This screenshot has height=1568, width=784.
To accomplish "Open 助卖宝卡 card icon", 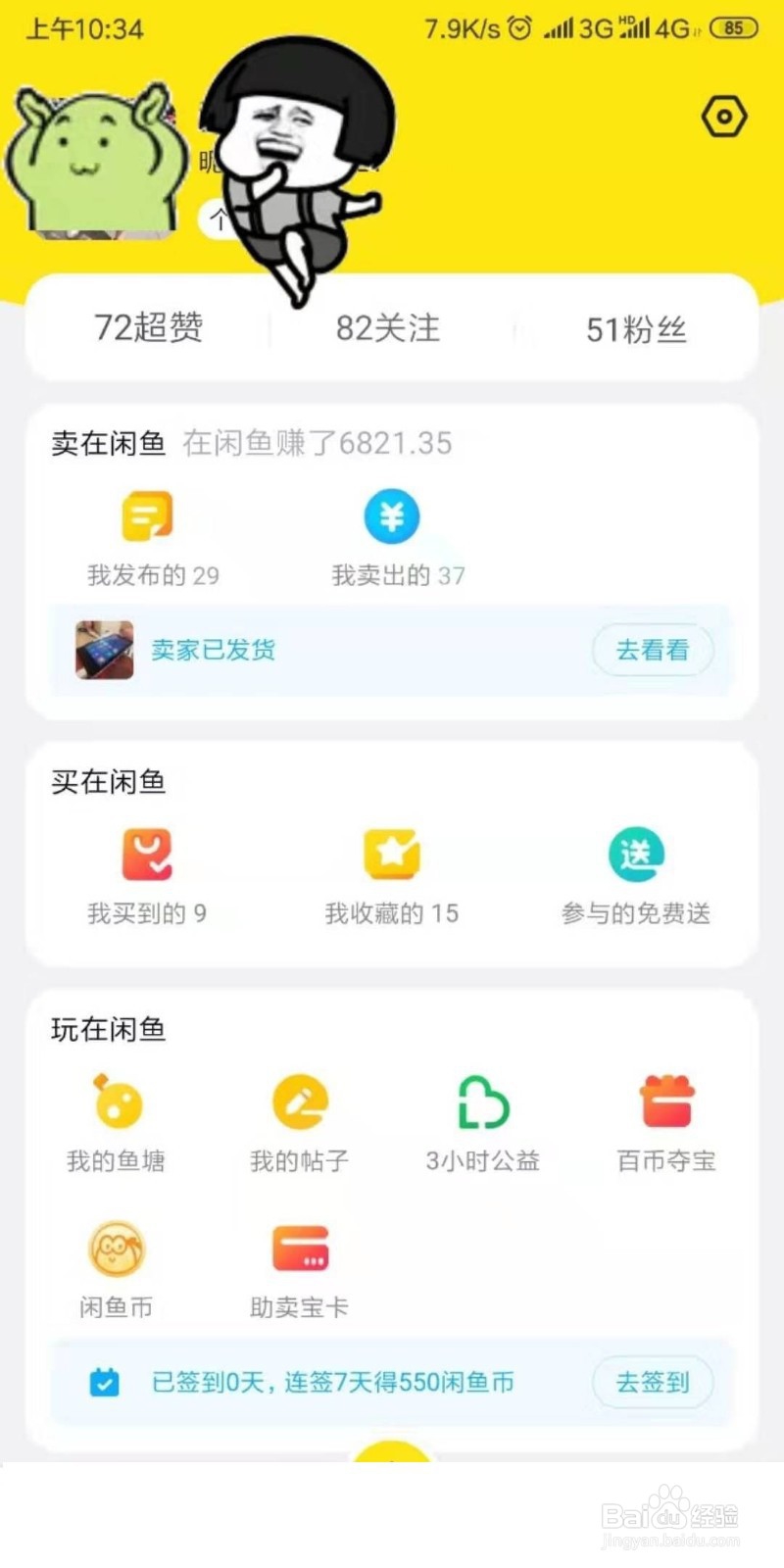I will (x=299, y=1248).
